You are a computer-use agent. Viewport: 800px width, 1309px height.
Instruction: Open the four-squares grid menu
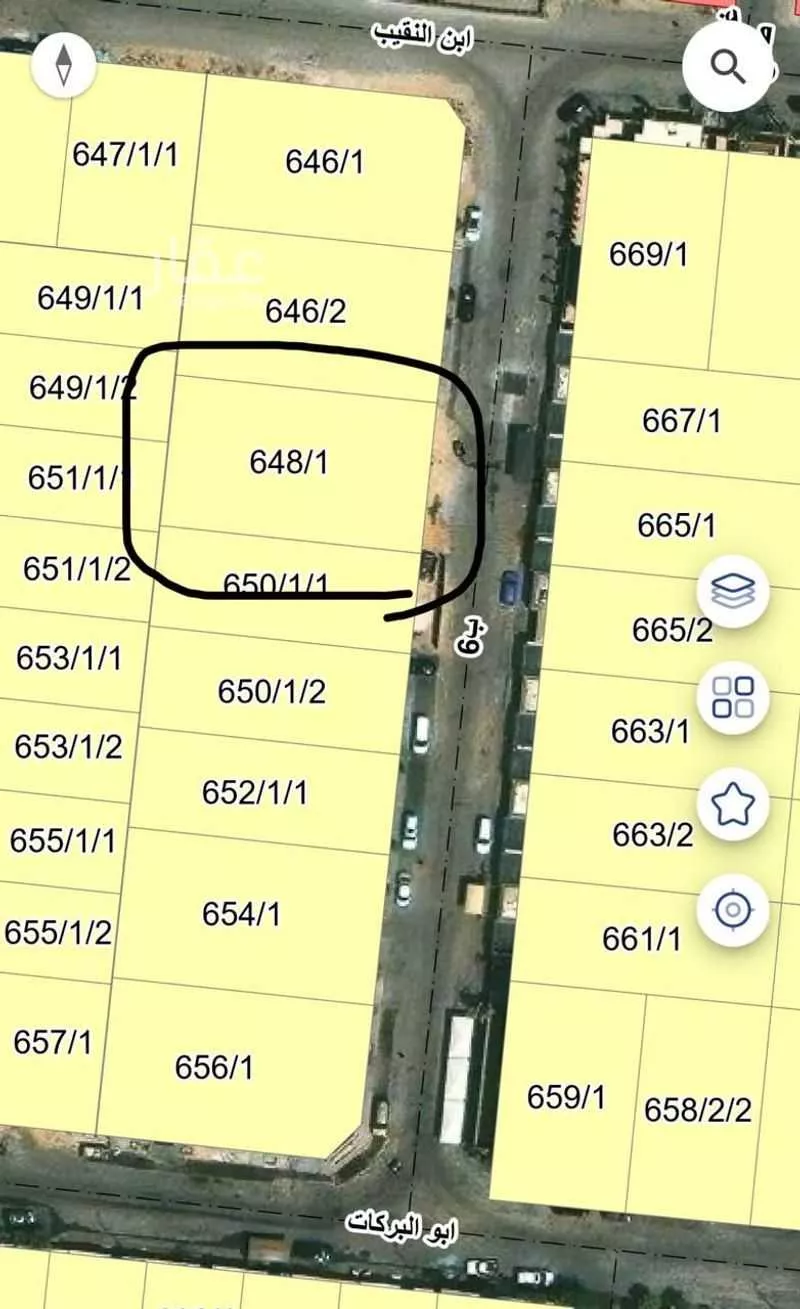(x=733, y=697)
